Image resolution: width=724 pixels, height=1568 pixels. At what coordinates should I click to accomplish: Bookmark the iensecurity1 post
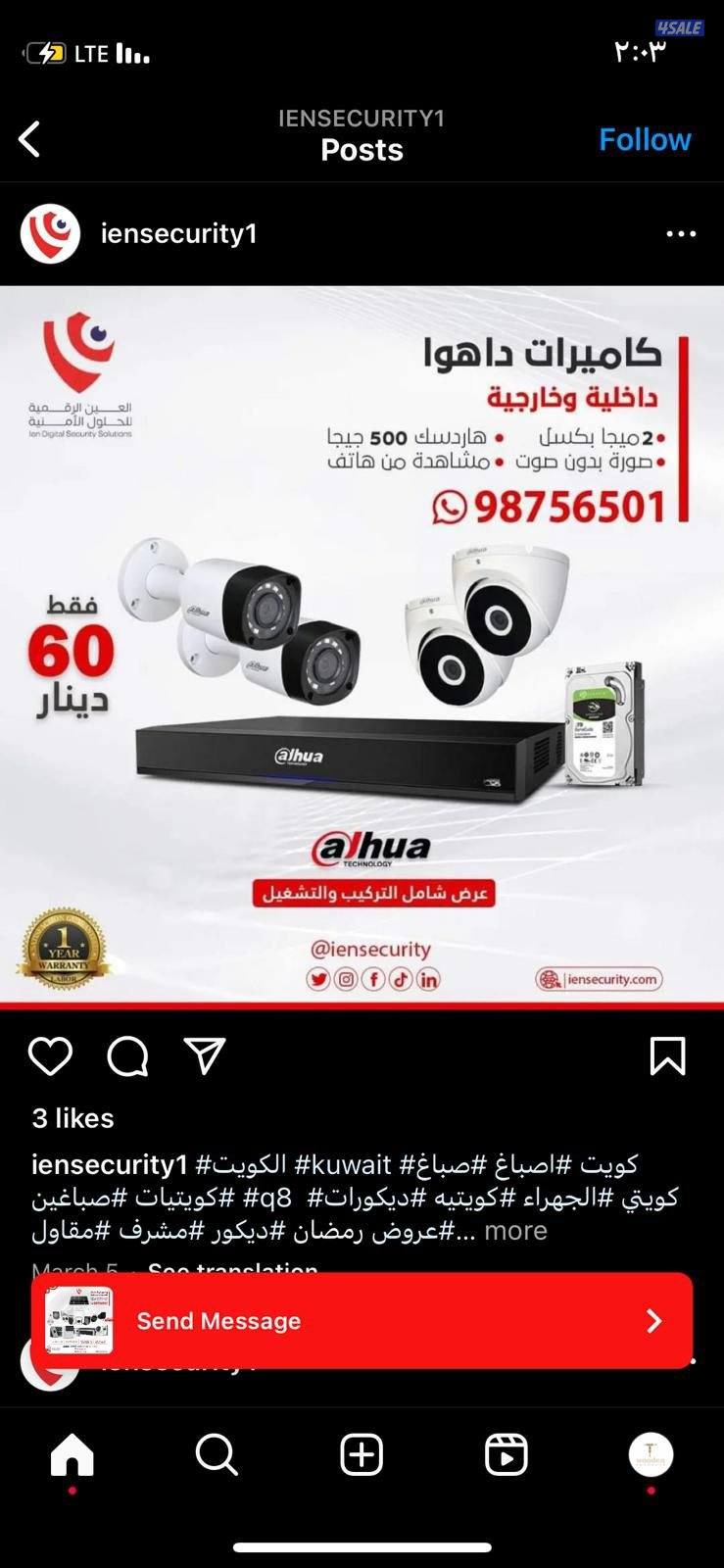pyautogui.click(x=667, y=1056)
